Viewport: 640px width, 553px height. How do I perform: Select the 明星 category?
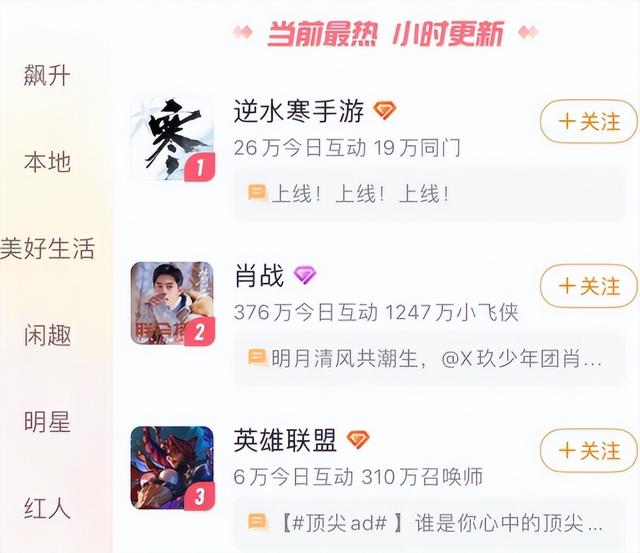[48, 421]
